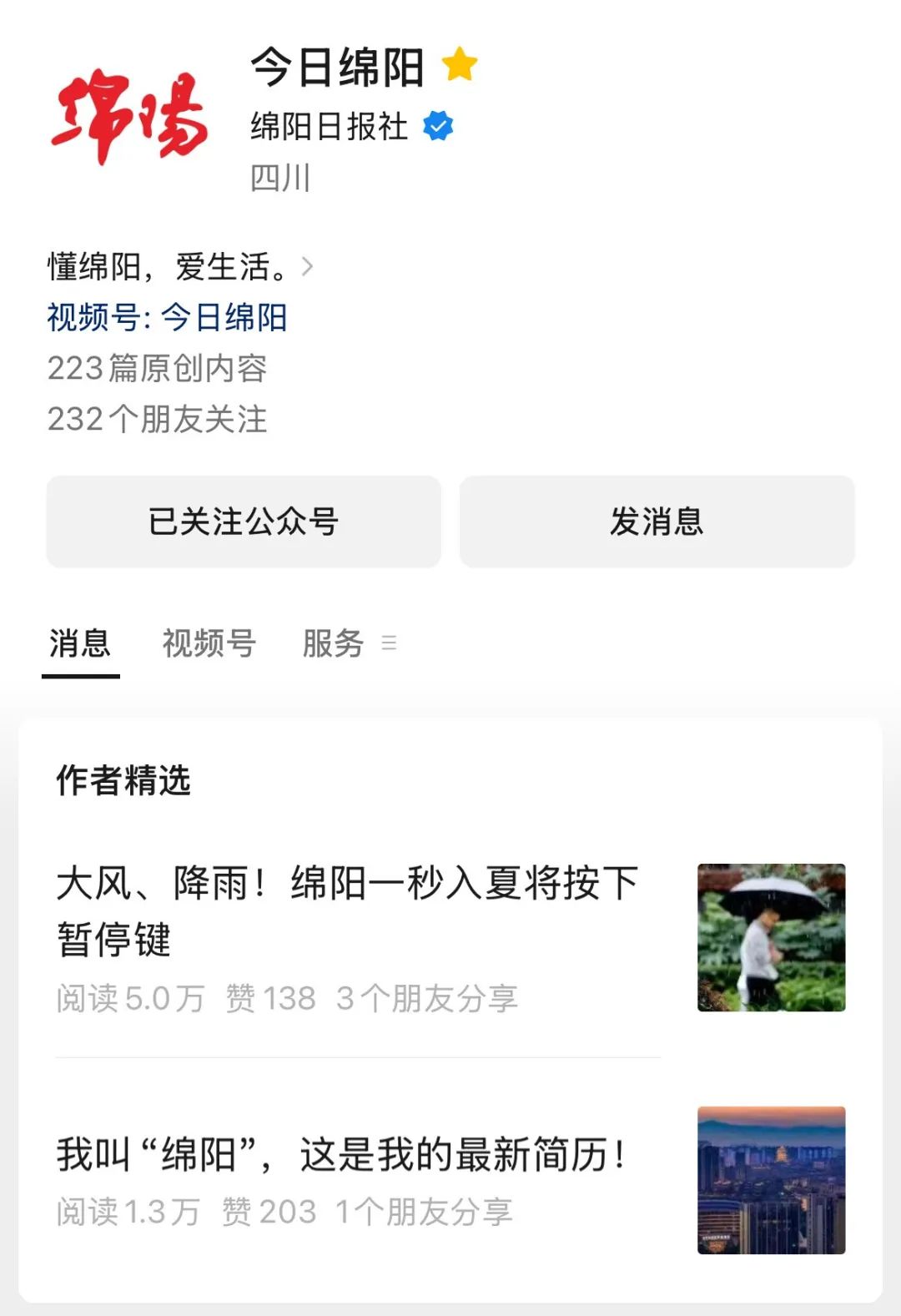
Task: Click 3 个朋友分享 on the first article
Action: pyautogui.click(x=430, y=996)
